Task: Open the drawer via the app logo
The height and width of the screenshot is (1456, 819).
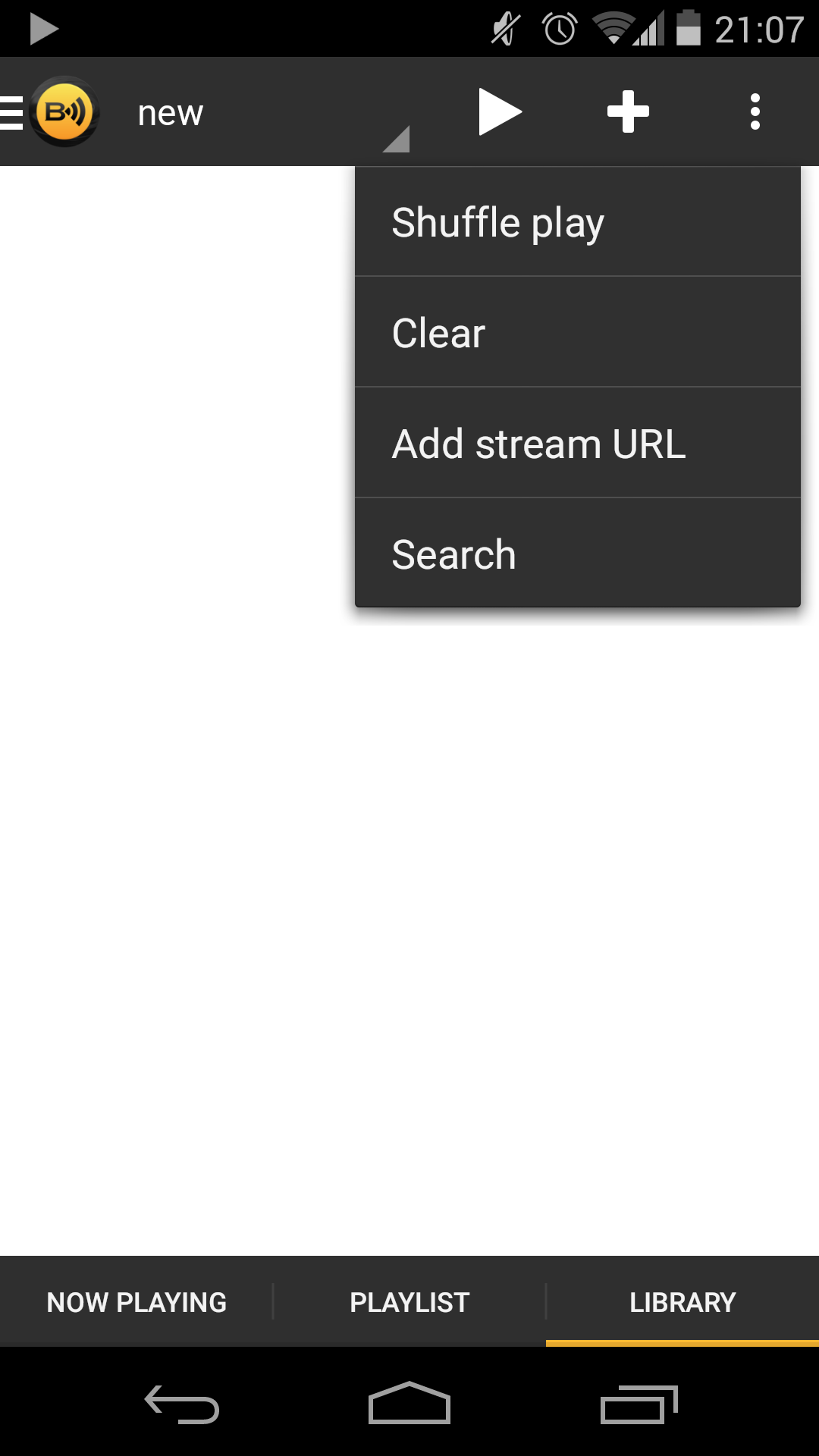Action: tap(53, 112)
